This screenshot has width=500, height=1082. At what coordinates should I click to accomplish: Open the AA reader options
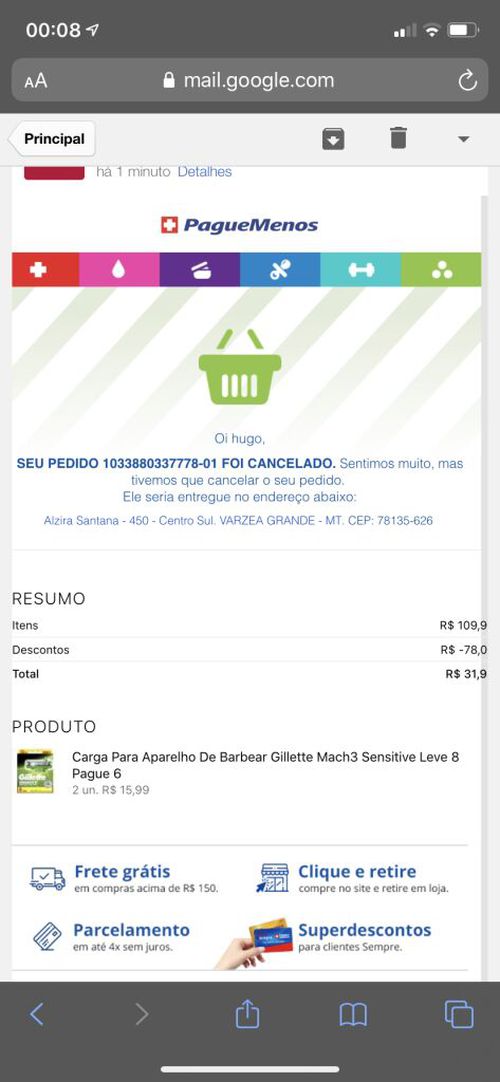(x=36, y=81)
